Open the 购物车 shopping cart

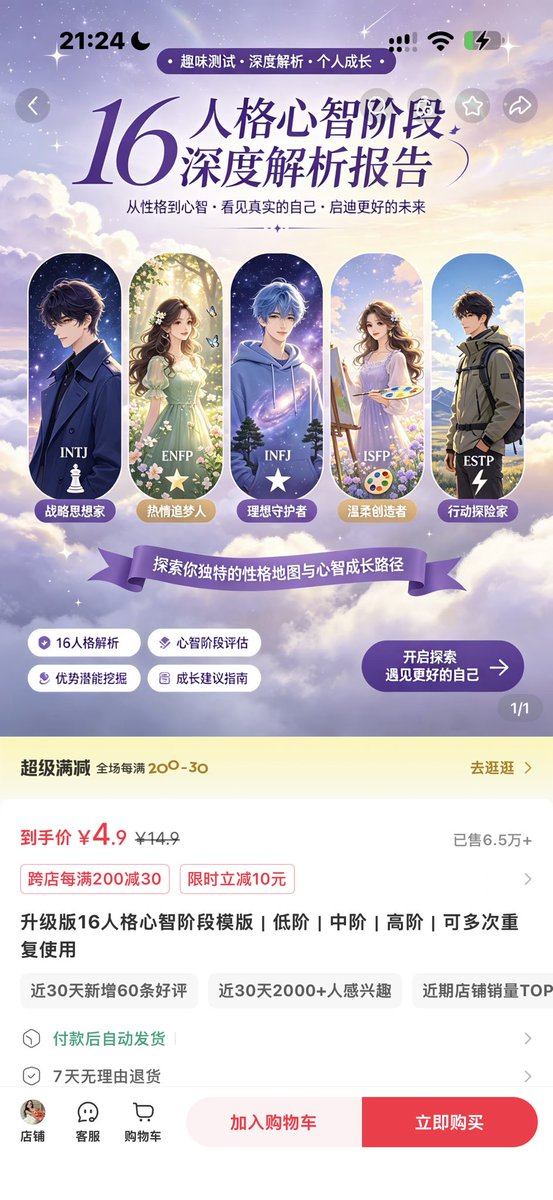143,1121
